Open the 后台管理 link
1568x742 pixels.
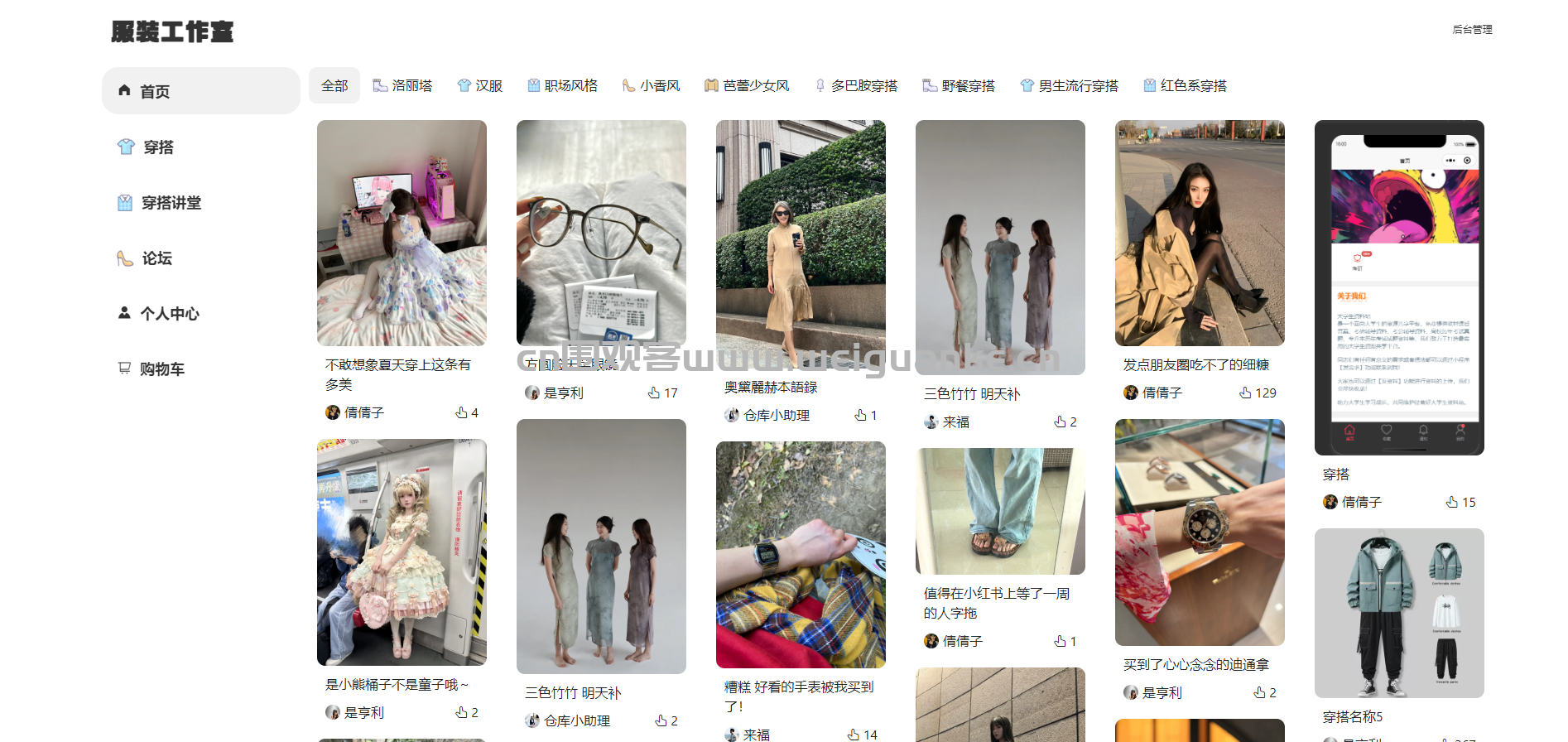point(1472,30)
